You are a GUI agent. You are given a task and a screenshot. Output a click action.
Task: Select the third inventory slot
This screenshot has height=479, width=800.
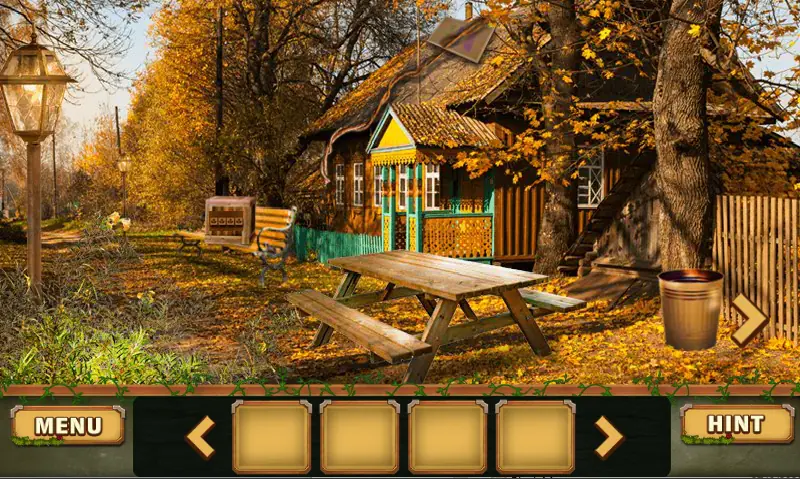(447, 437)
